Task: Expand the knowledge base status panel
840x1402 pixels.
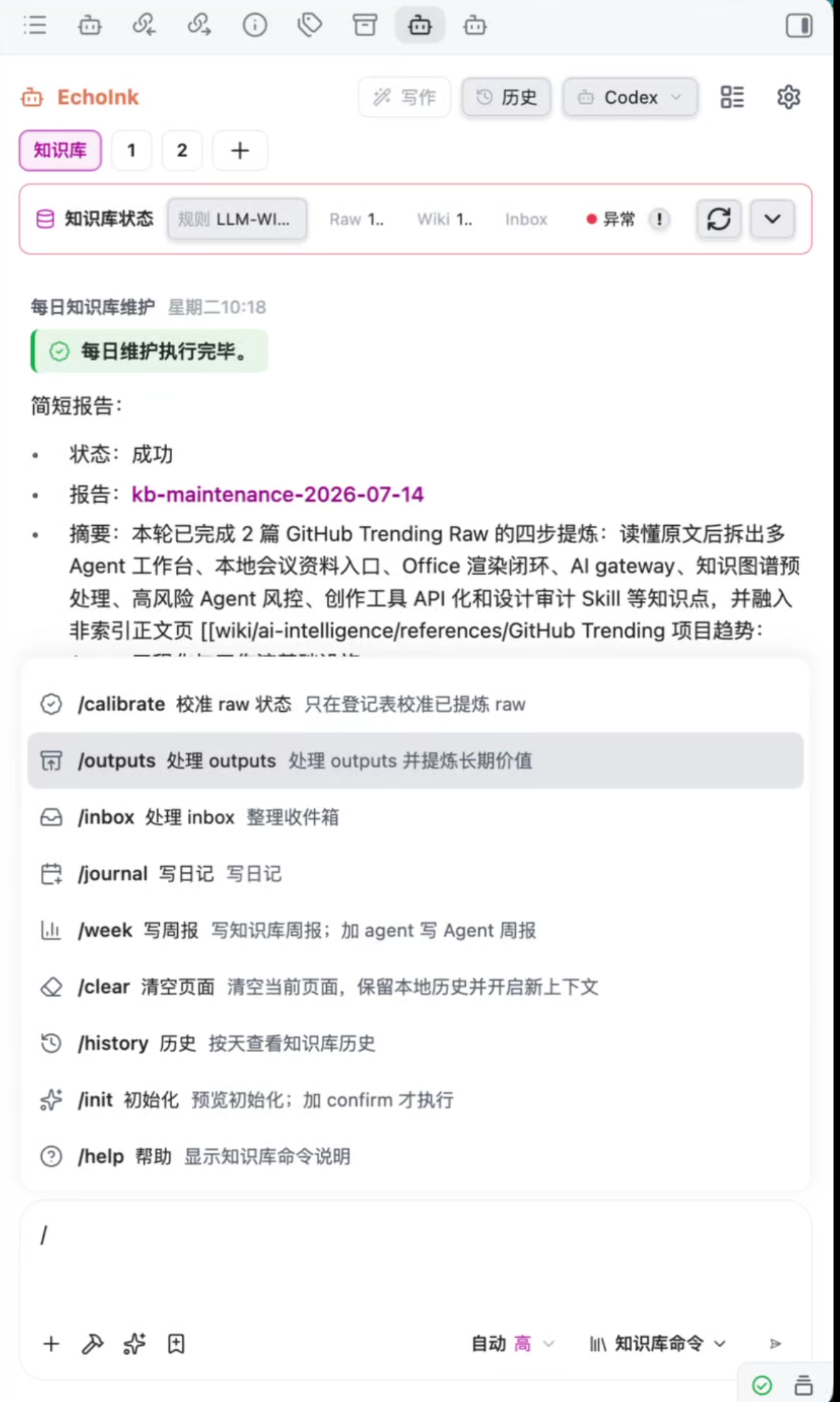Action: click(x=772, y=219)
